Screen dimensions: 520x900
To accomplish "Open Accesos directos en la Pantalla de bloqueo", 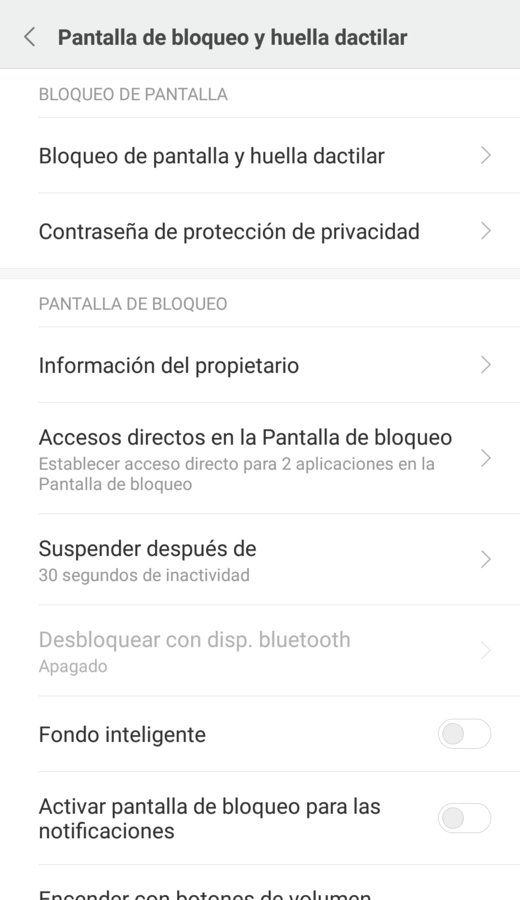I will point(260,458).
